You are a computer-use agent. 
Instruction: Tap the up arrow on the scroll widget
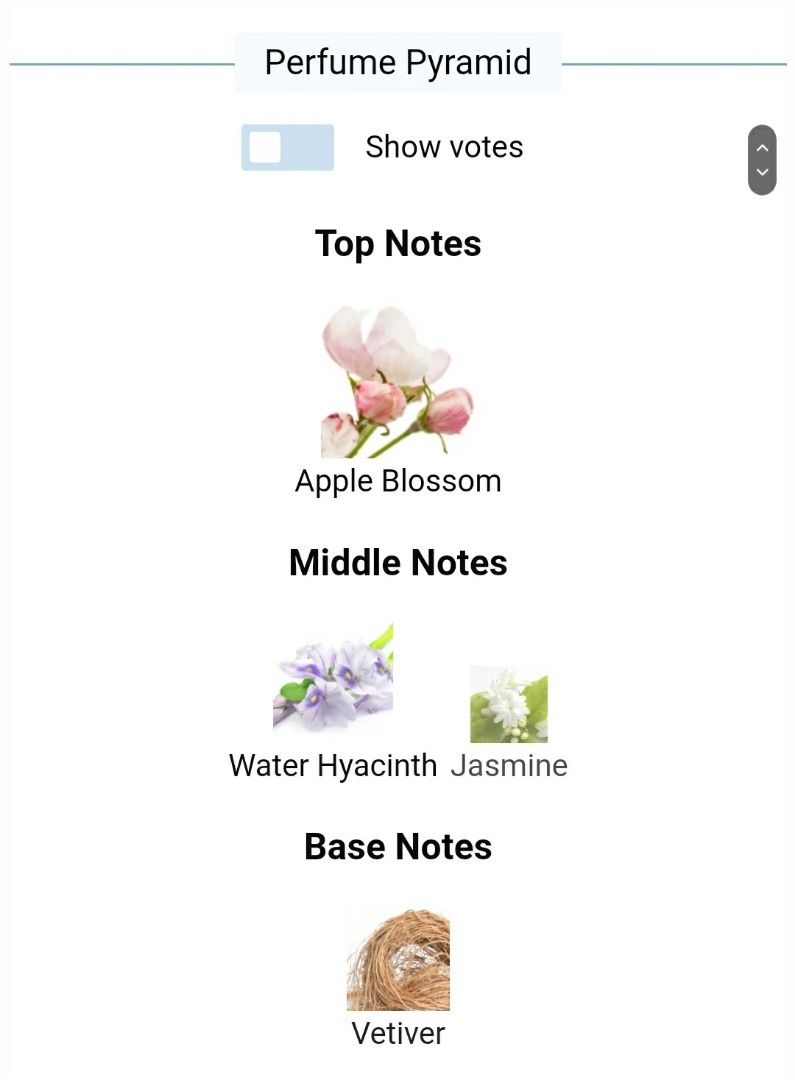pyautogui.click(x=762, y=148)
